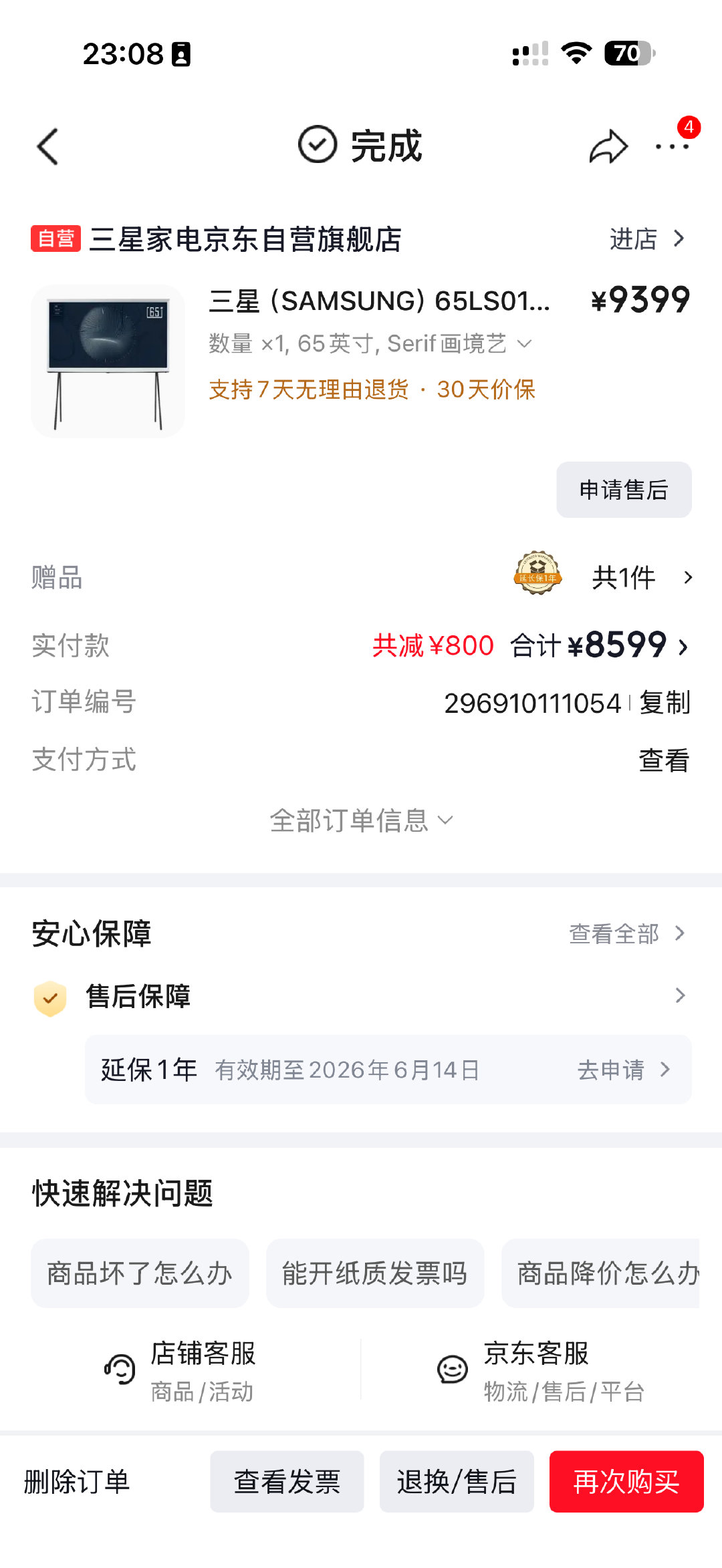The image size is (722, 1568).
Task: Open payment breakdown at 合计 ¥8599
Action: [x=598, y=646]
